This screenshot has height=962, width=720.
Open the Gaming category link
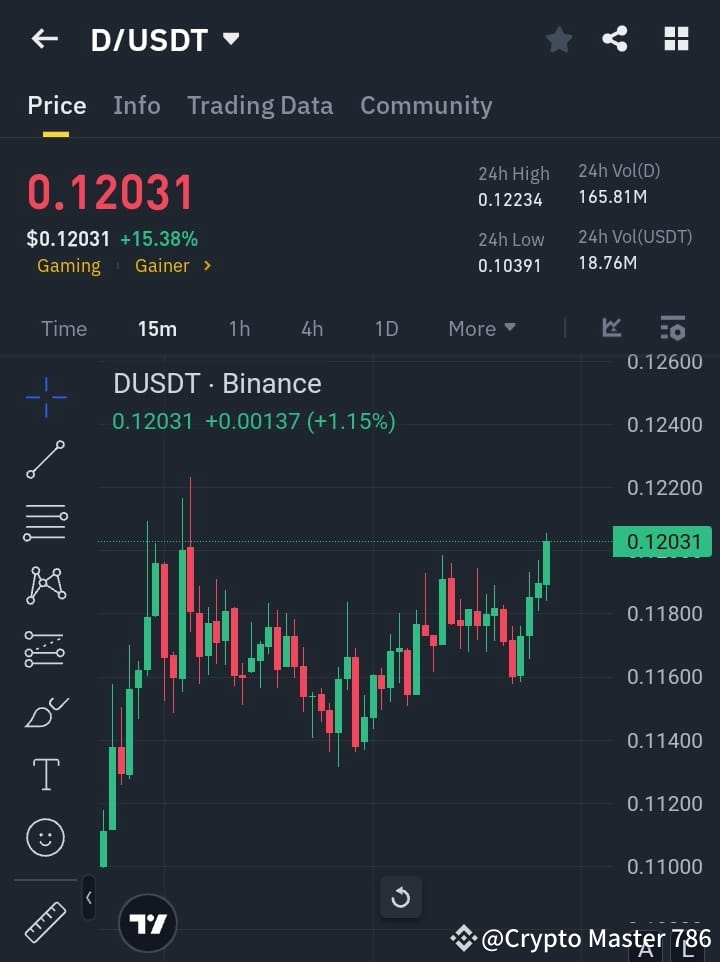68,265
